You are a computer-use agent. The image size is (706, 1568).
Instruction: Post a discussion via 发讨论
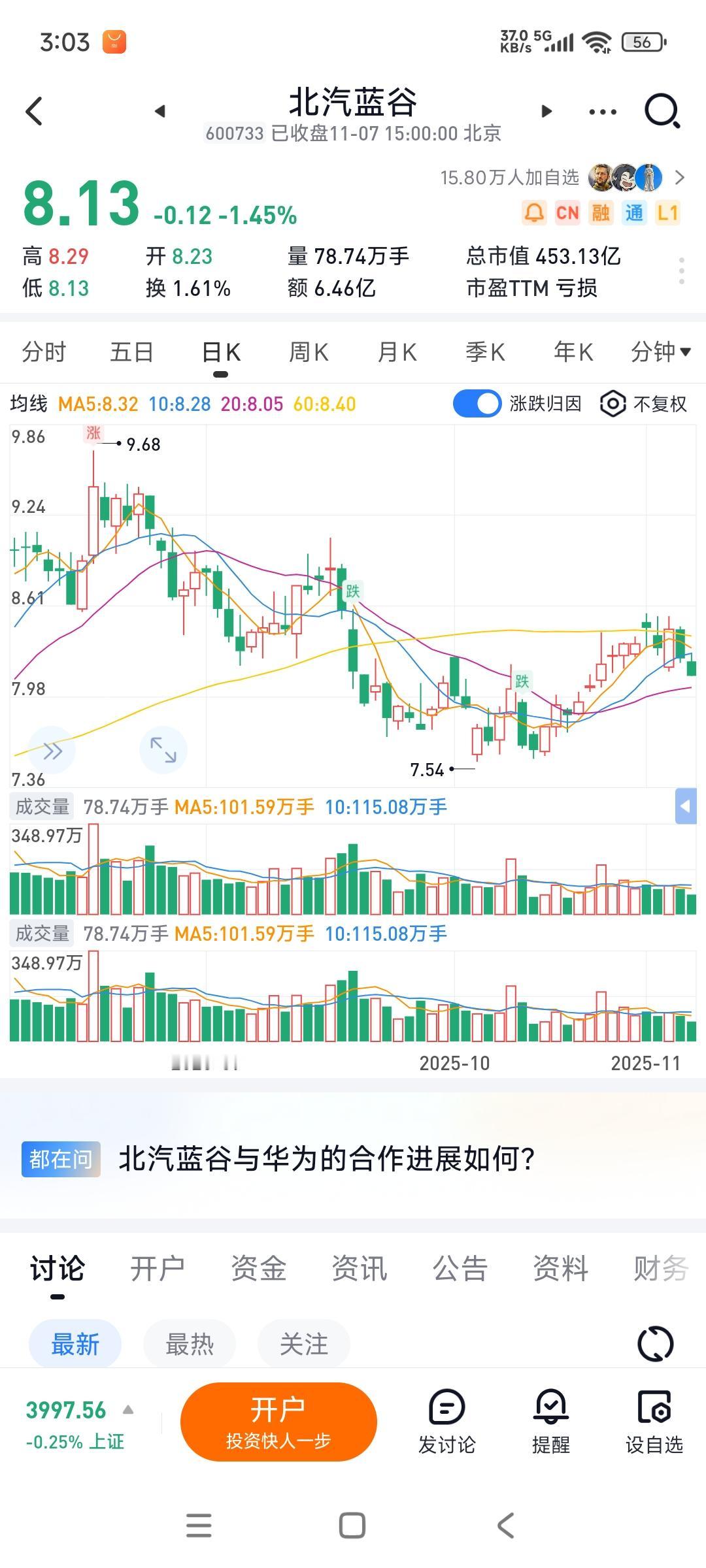point(447,1422)
